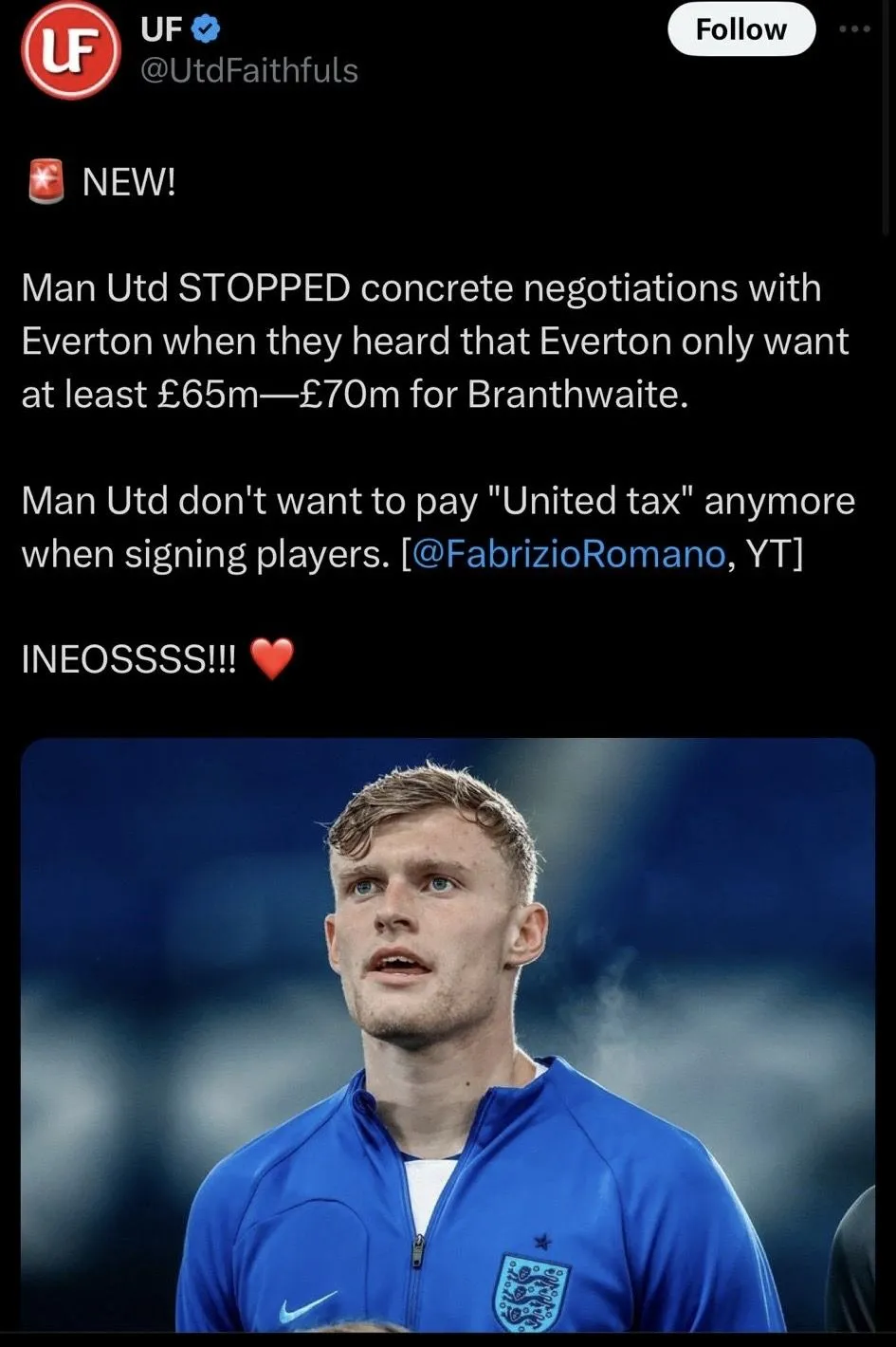Open the UF profile avatar
The image size is (896, 1347).
(x=69, y=50)
